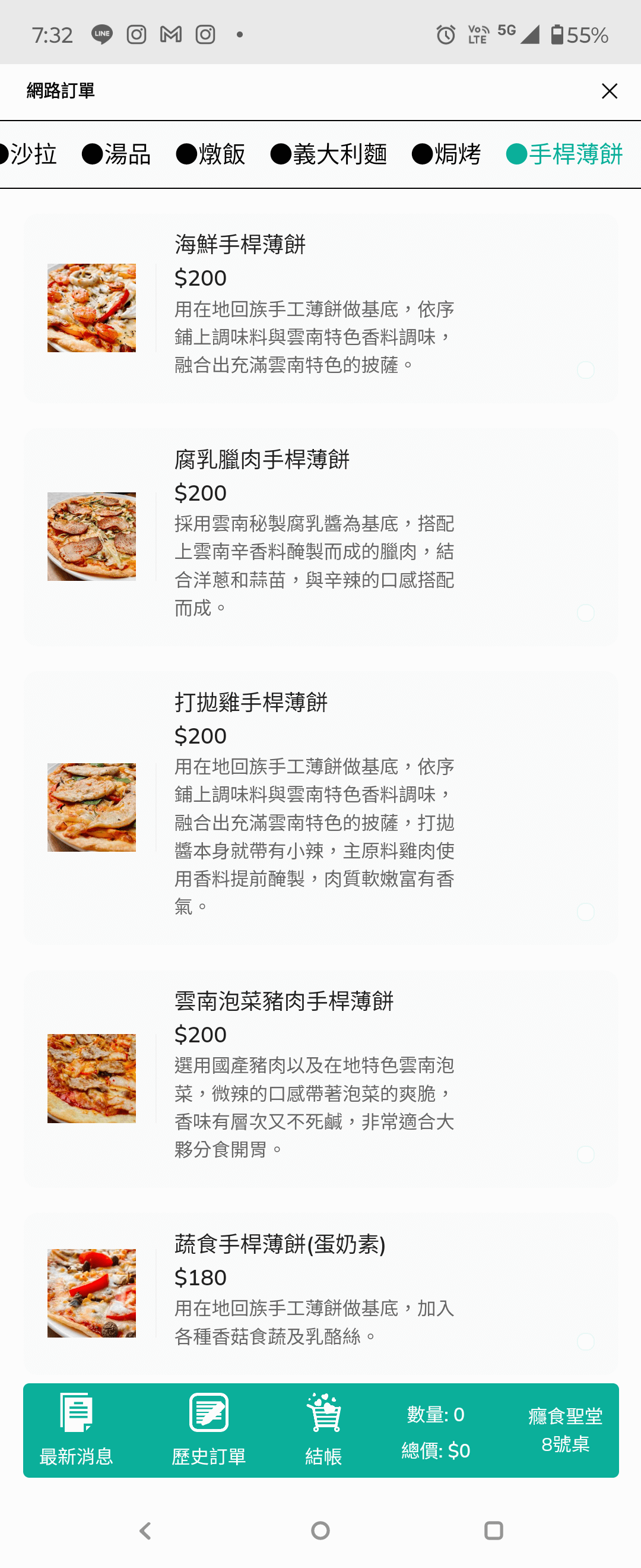Tap the 手桿薄餅 category tab

pyautogui.click(x=565, y=154)
